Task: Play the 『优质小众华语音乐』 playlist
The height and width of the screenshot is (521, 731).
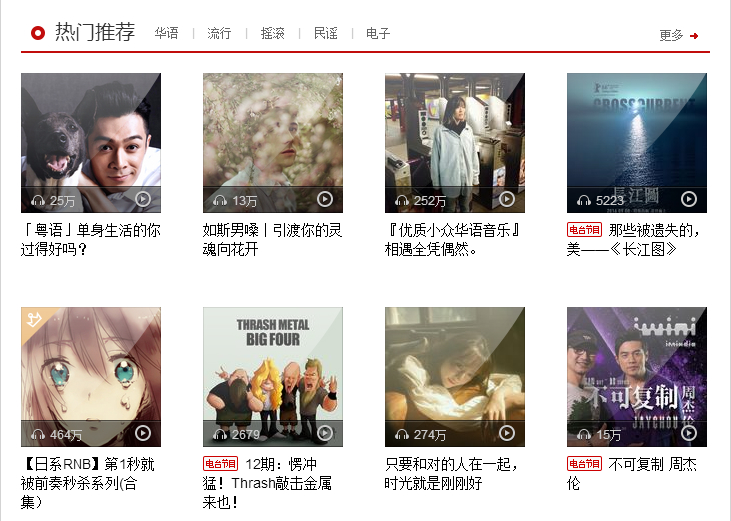Action: click(507, 200)
